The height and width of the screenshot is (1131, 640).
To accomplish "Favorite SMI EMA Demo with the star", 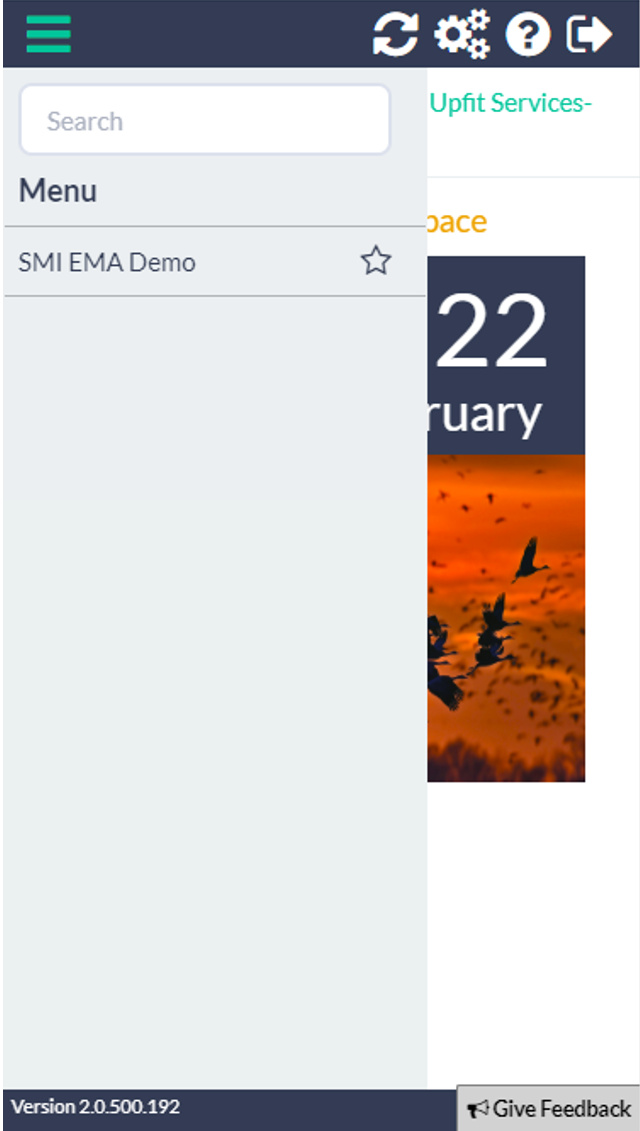I will point(375,260).
